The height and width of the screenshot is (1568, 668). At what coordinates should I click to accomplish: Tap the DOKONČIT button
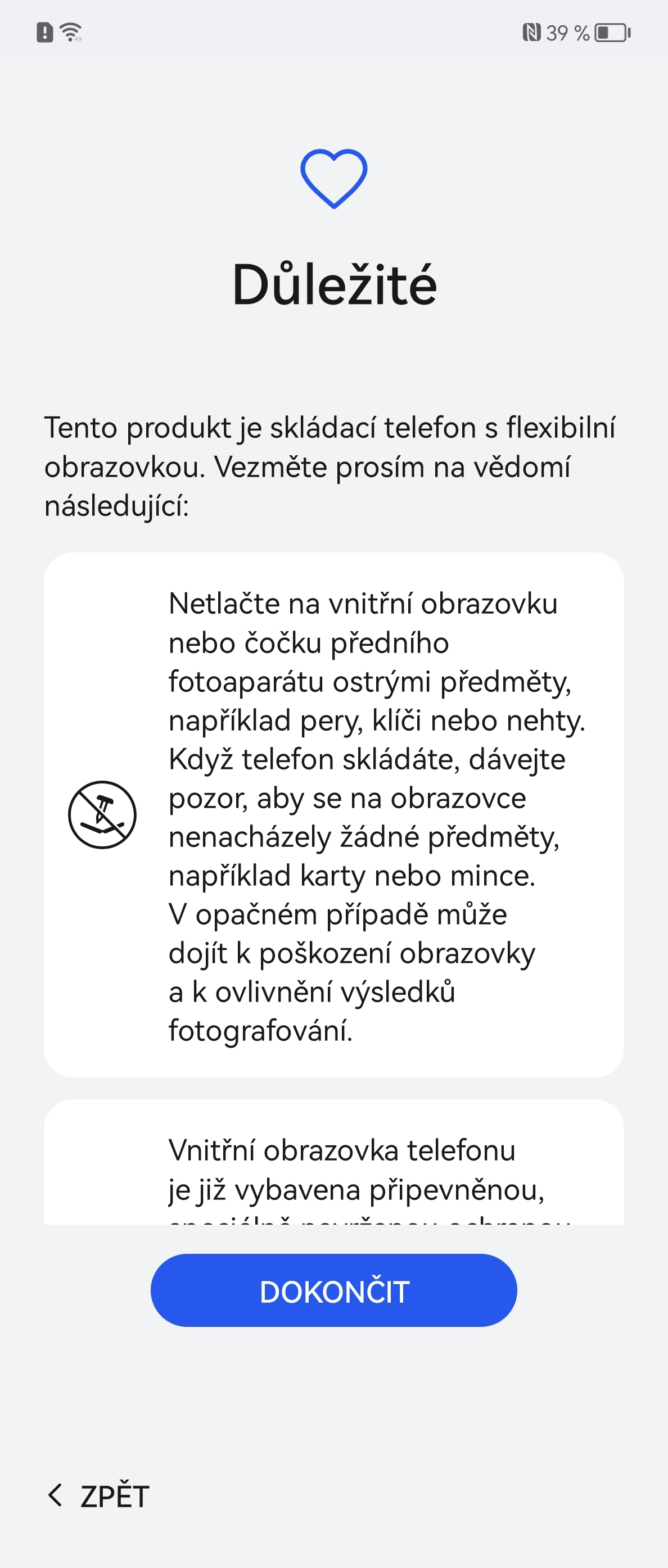[333, 1290]
